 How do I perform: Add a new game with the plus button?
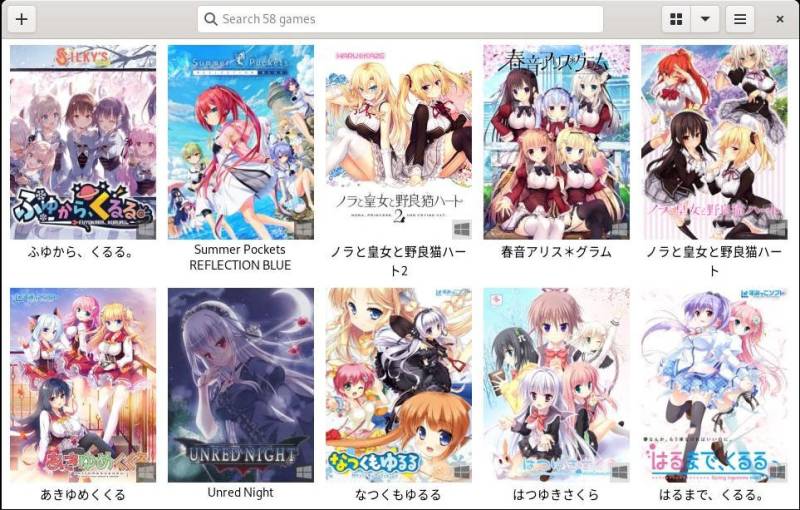pyautogui.click(x=21, y=19)
